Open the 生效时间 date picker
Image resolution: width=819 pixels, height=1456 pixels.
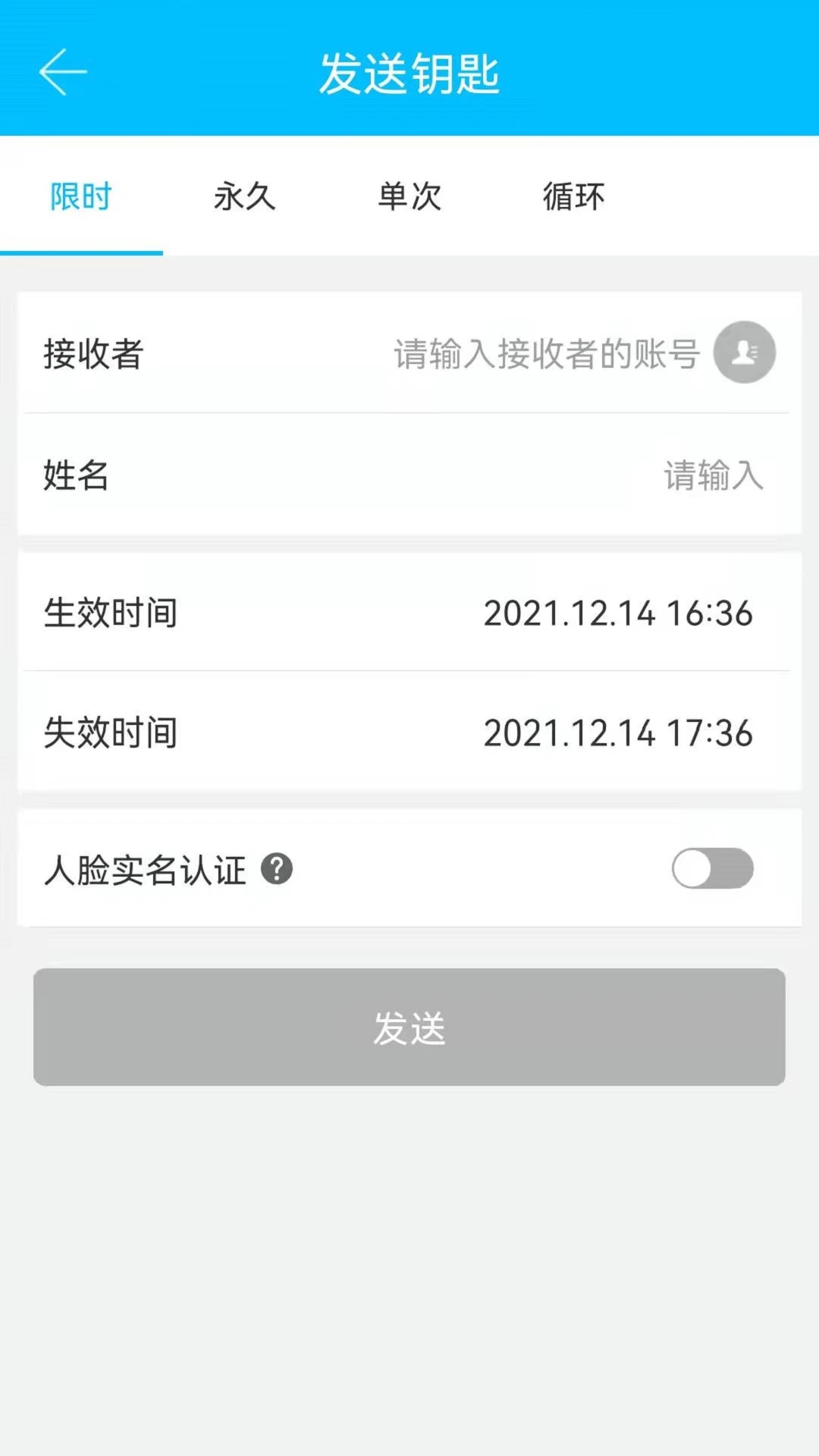pyautogui.click(x=409, y=614)
